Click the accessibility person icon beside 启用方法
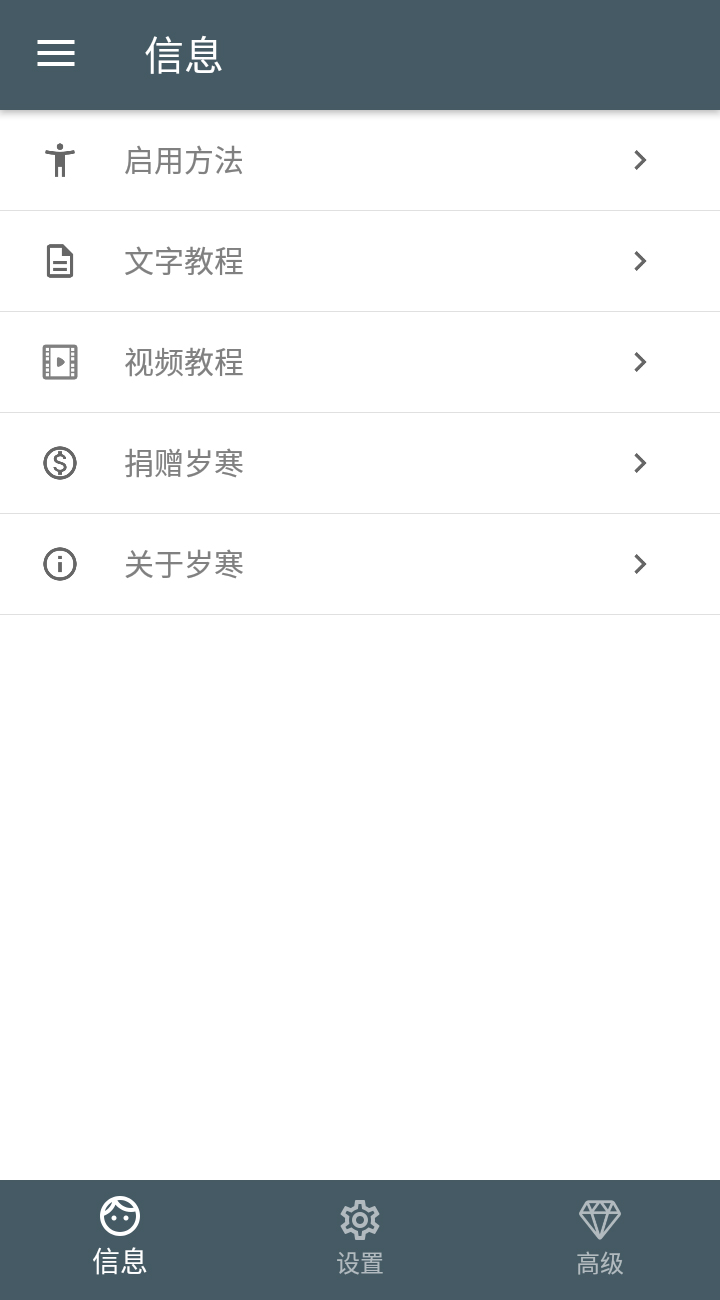Image resolution: width=720 pixels, height=1300 pixels. pyautogui.click(x=60, y=160)
